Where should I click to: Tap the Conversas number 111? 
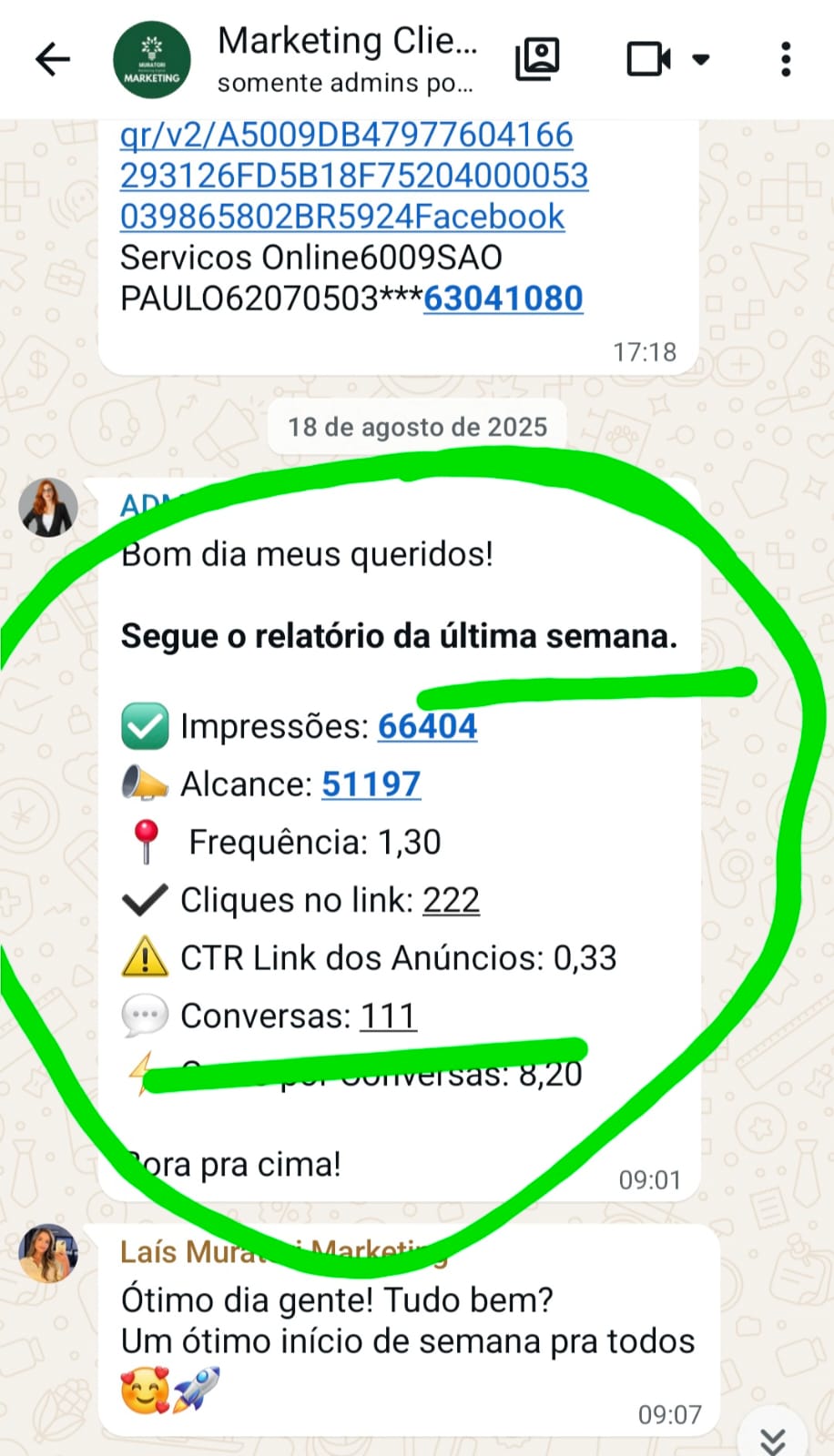[389, 1016]
